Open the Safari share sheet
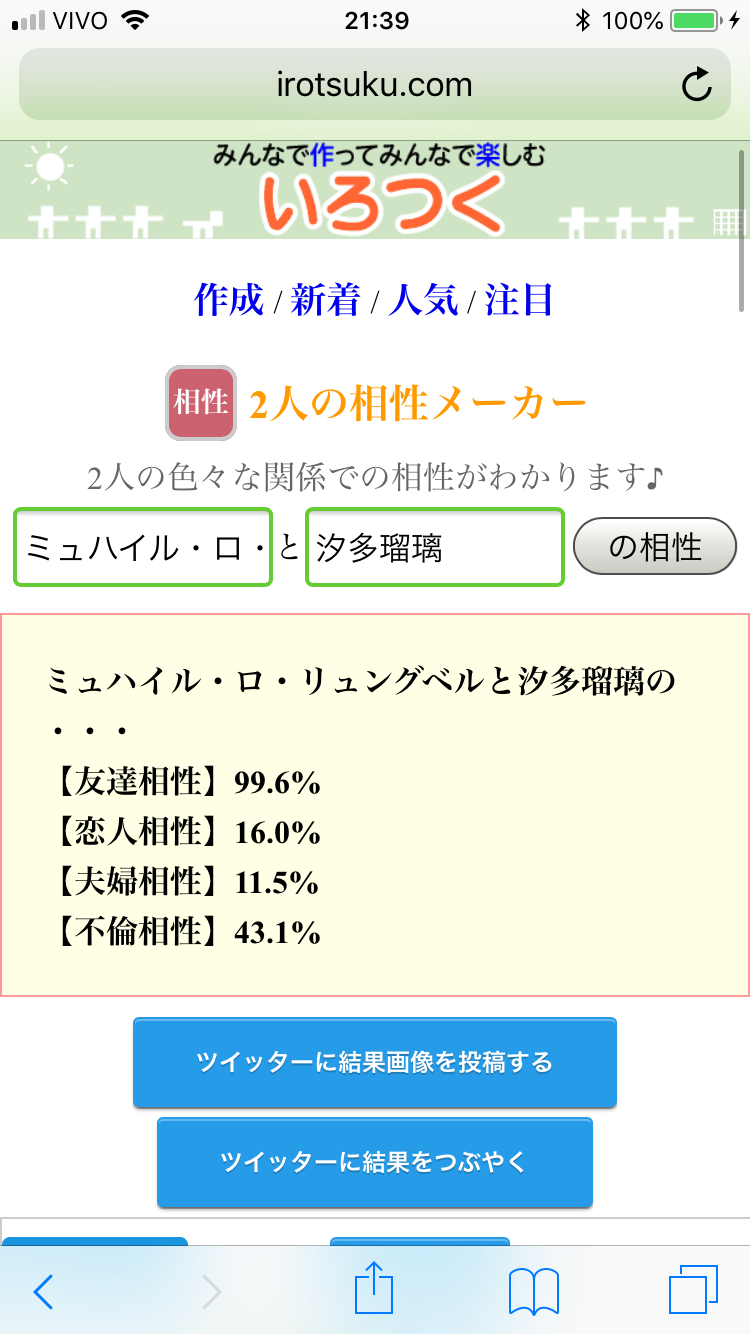Viewport: 750px width, 1334px height. (x=374, y=1290)
